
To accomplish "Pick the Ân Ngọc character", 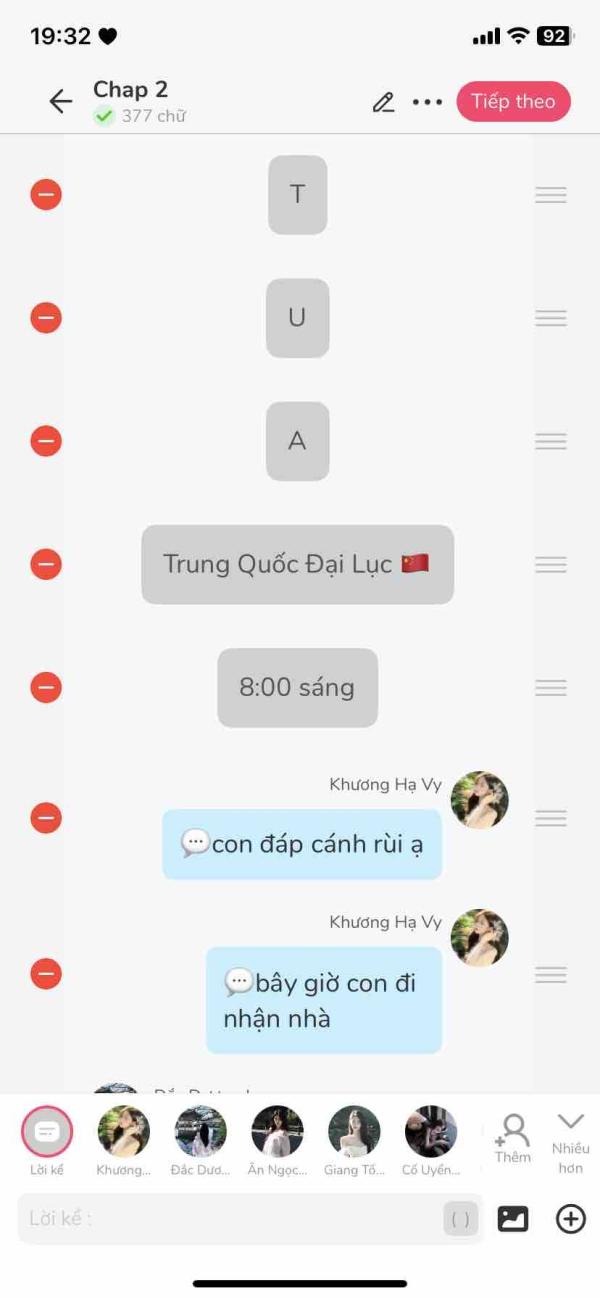I will (277, 1141).
